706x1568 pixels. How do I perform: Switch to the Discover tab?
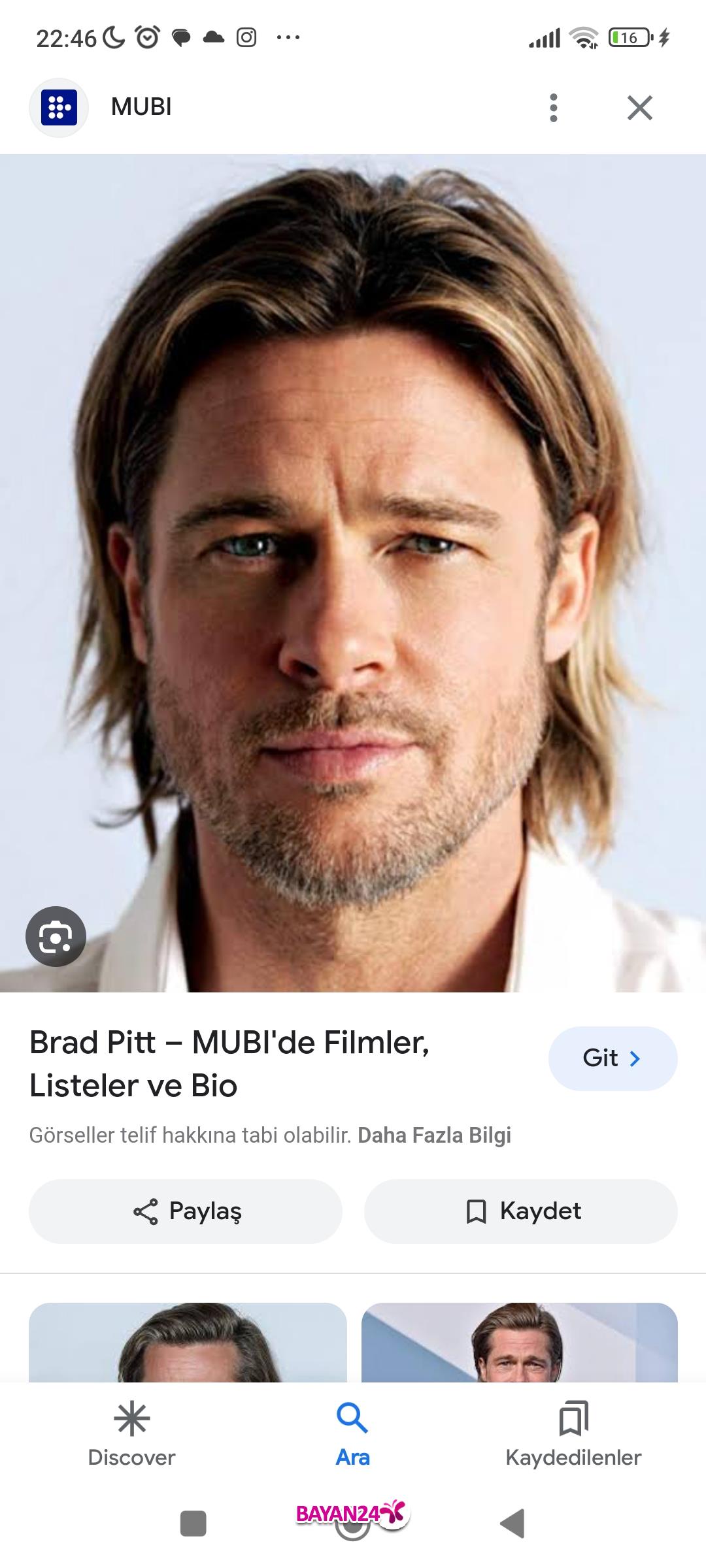click(132, 1434)
